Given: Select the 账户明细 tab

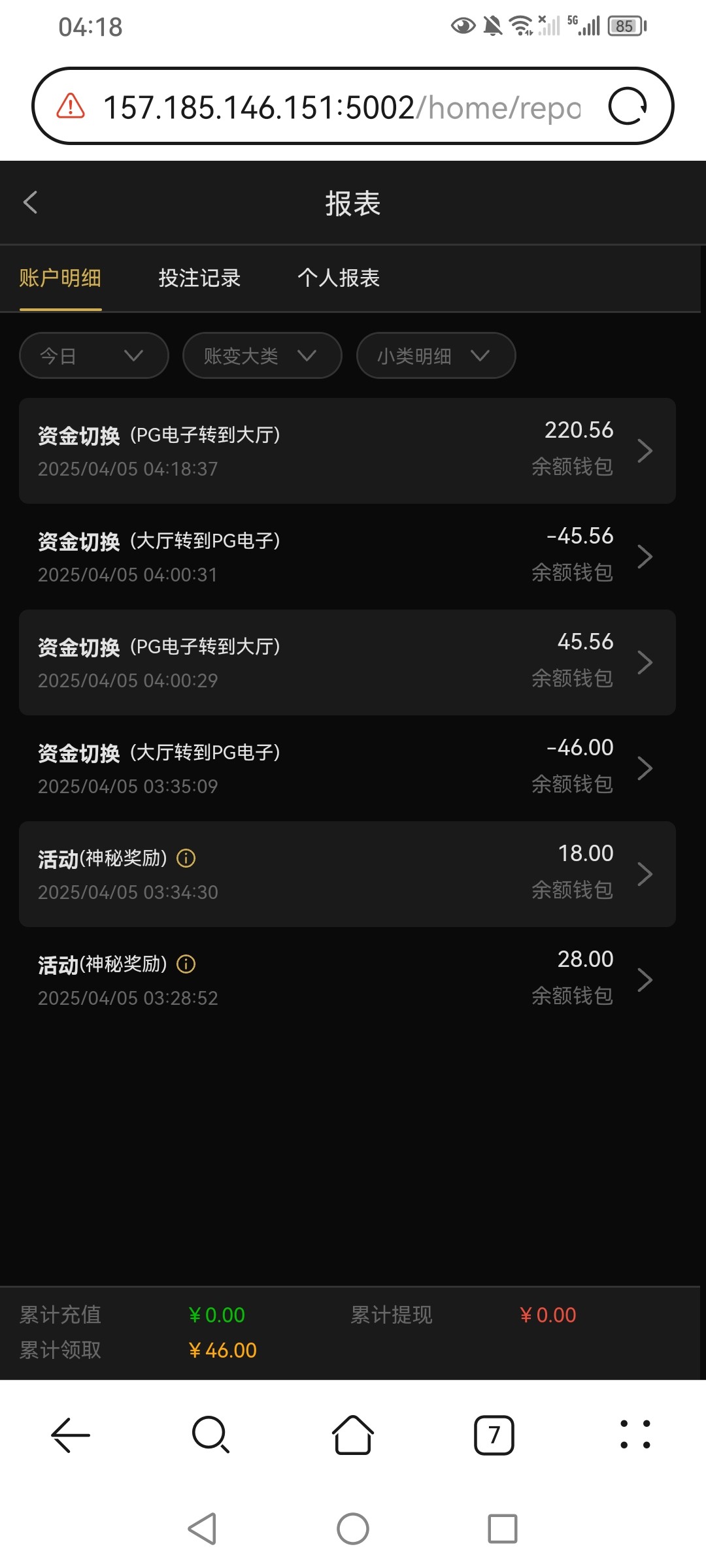Looking at the screenshot, I should tap(60, 278).
